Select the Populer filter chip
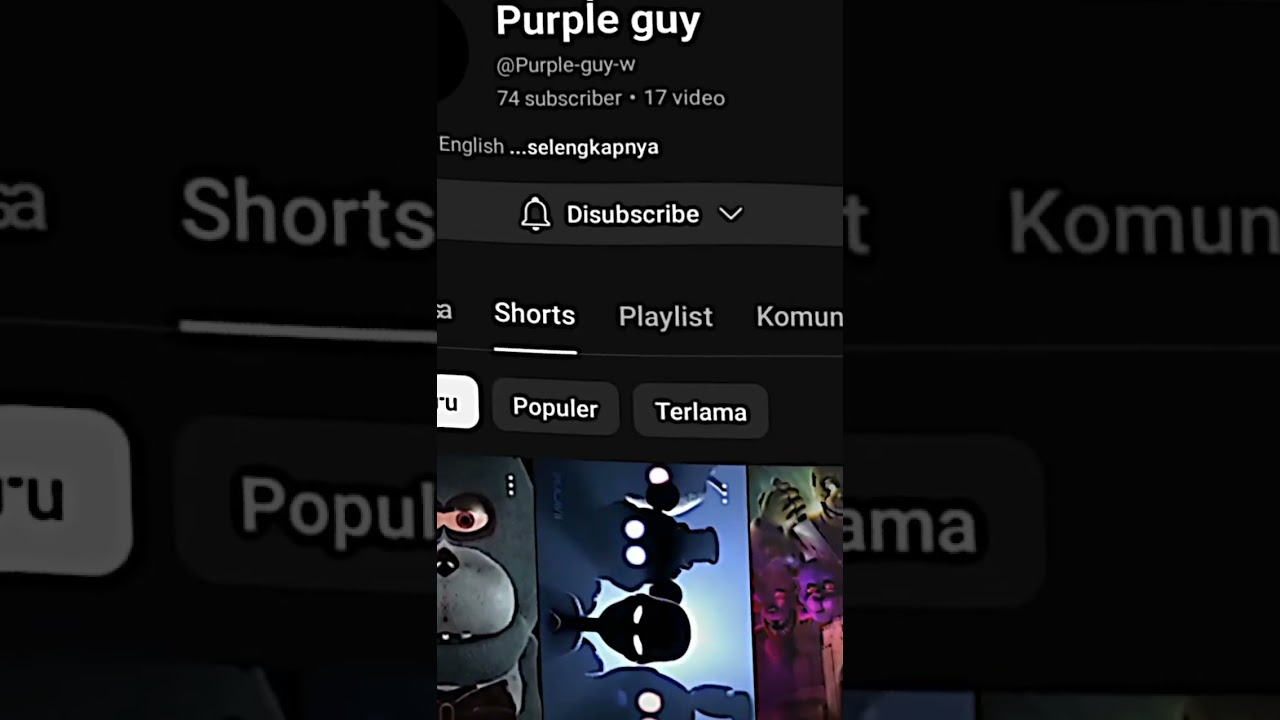This screenshot has height=720, width=1280. pos(555,408)
